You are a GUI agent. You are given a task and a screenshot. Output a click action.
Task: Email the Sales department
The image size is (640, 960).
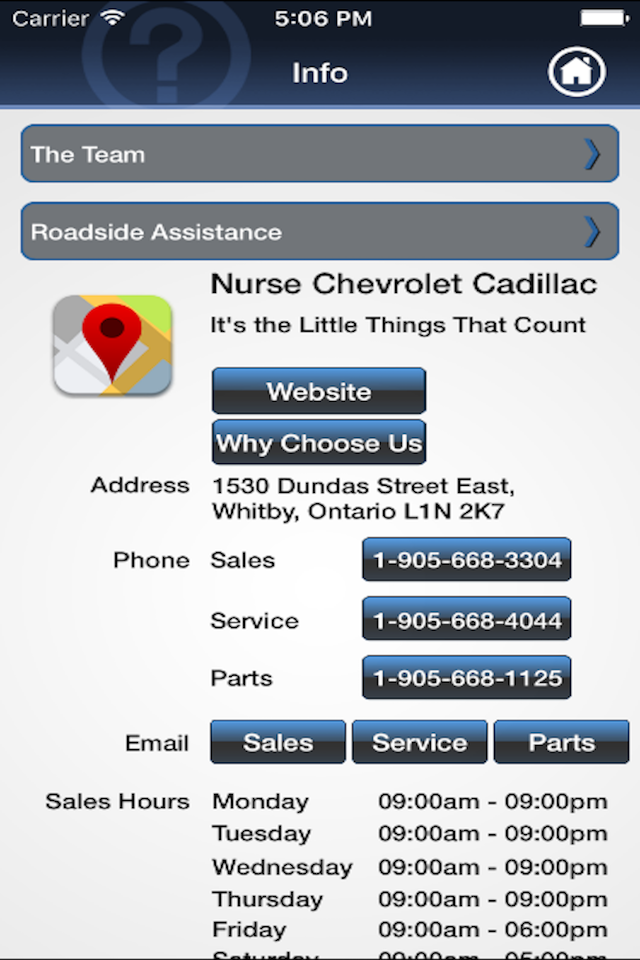click(278, 742)
